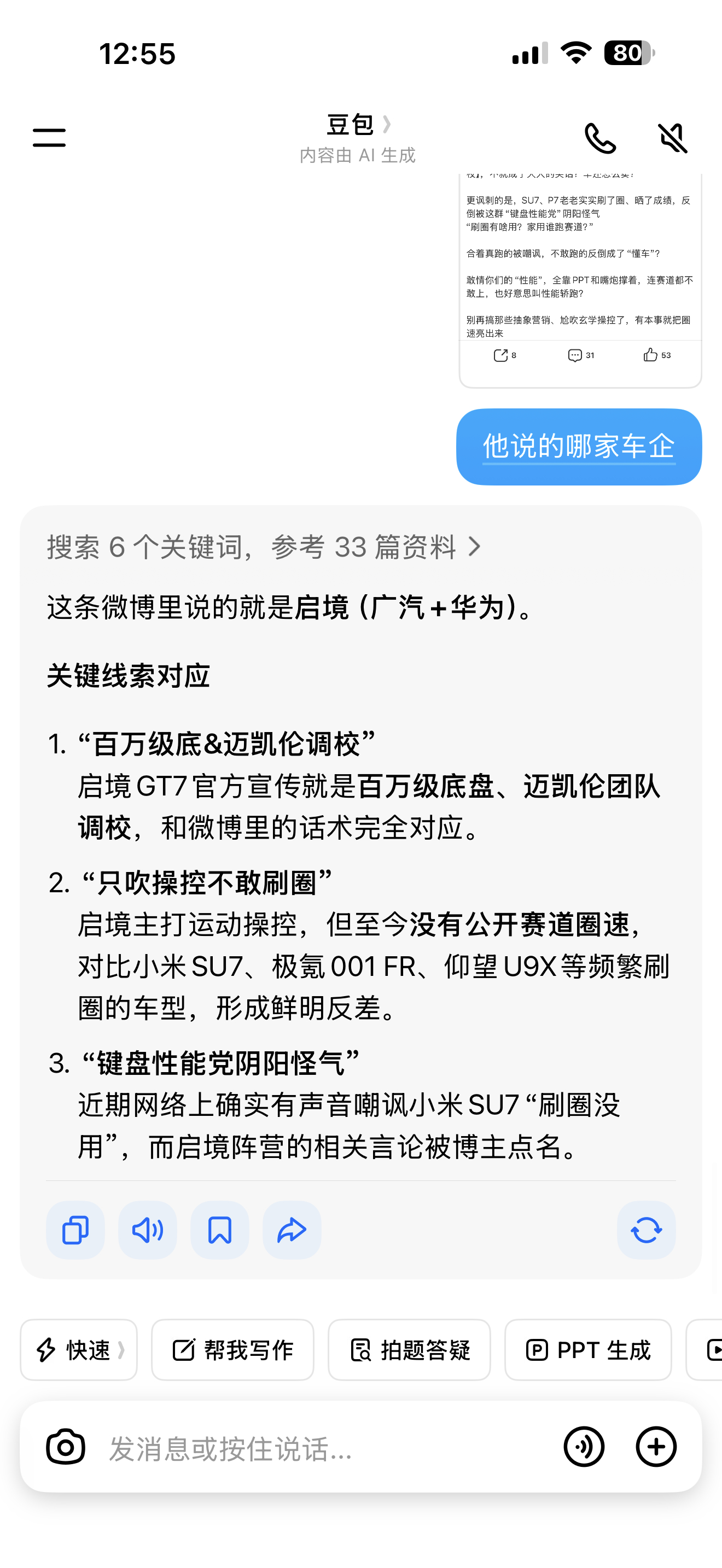
Task: Regenerate the answer
Action: [646, 1230]
